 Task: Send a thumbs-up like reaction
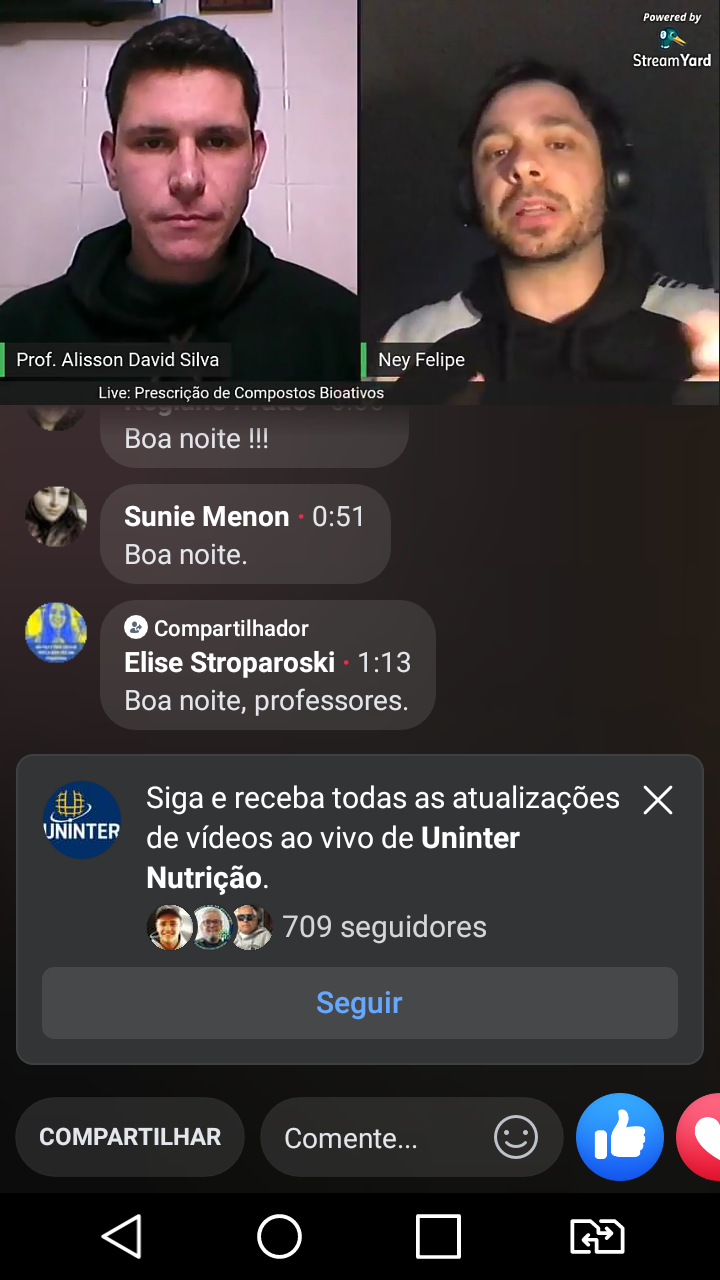620,1137
